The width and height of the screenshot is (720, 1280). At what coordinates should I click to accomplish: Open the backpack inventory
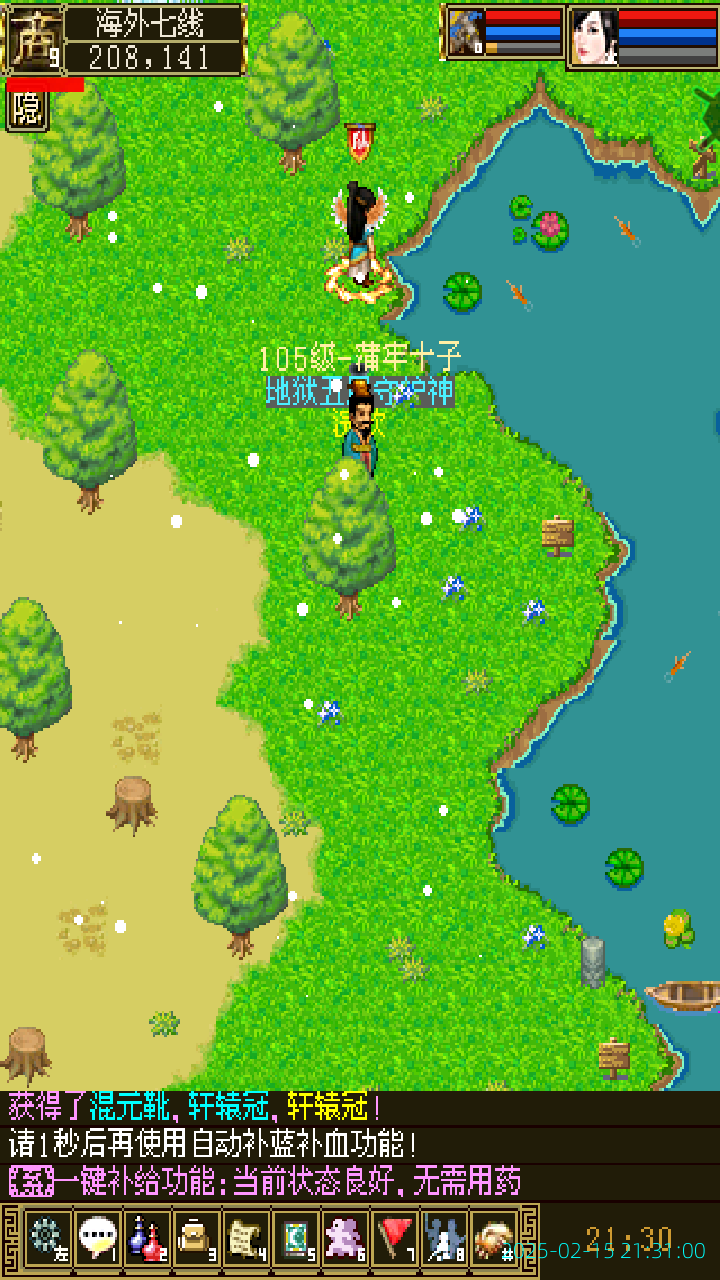(196, 1238)
